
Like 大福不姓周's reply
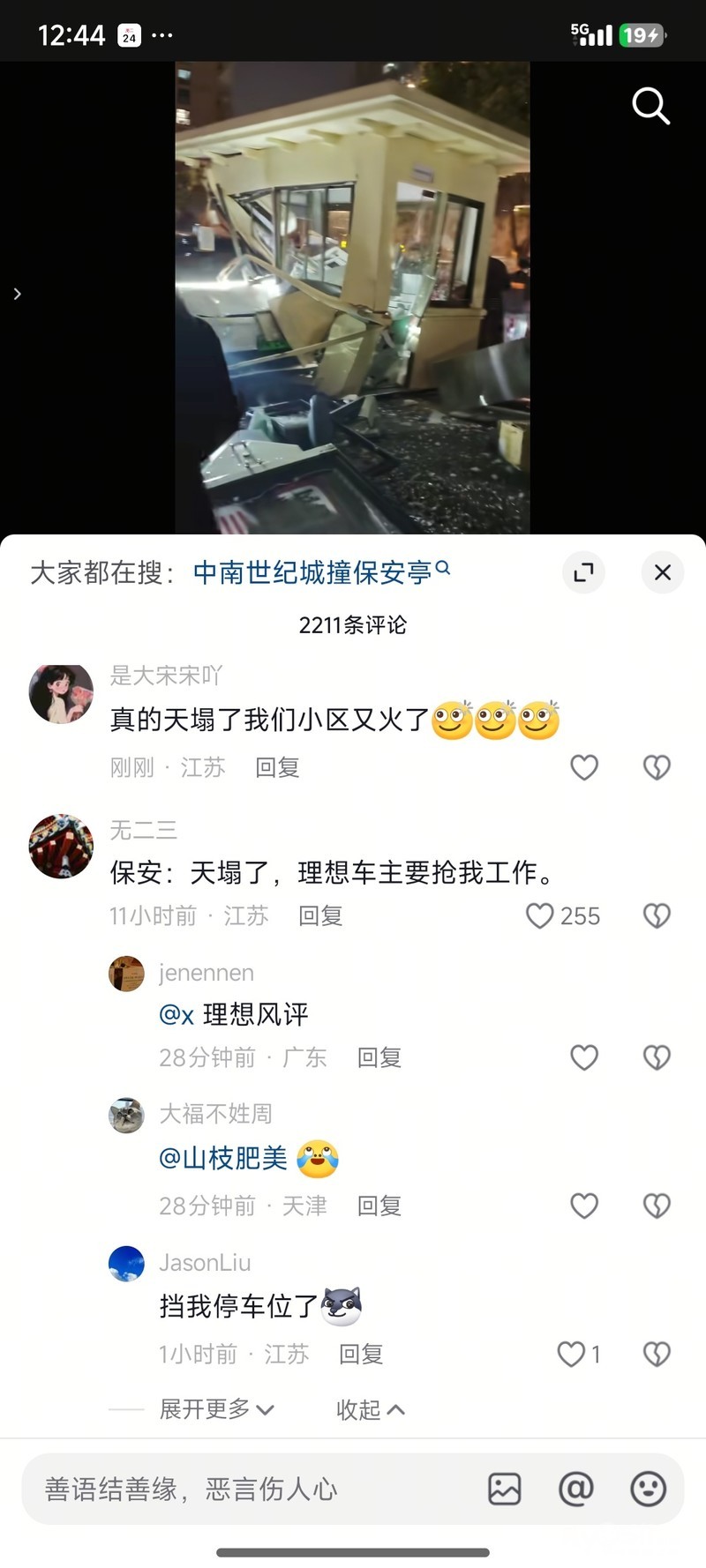click(584, 1206)
